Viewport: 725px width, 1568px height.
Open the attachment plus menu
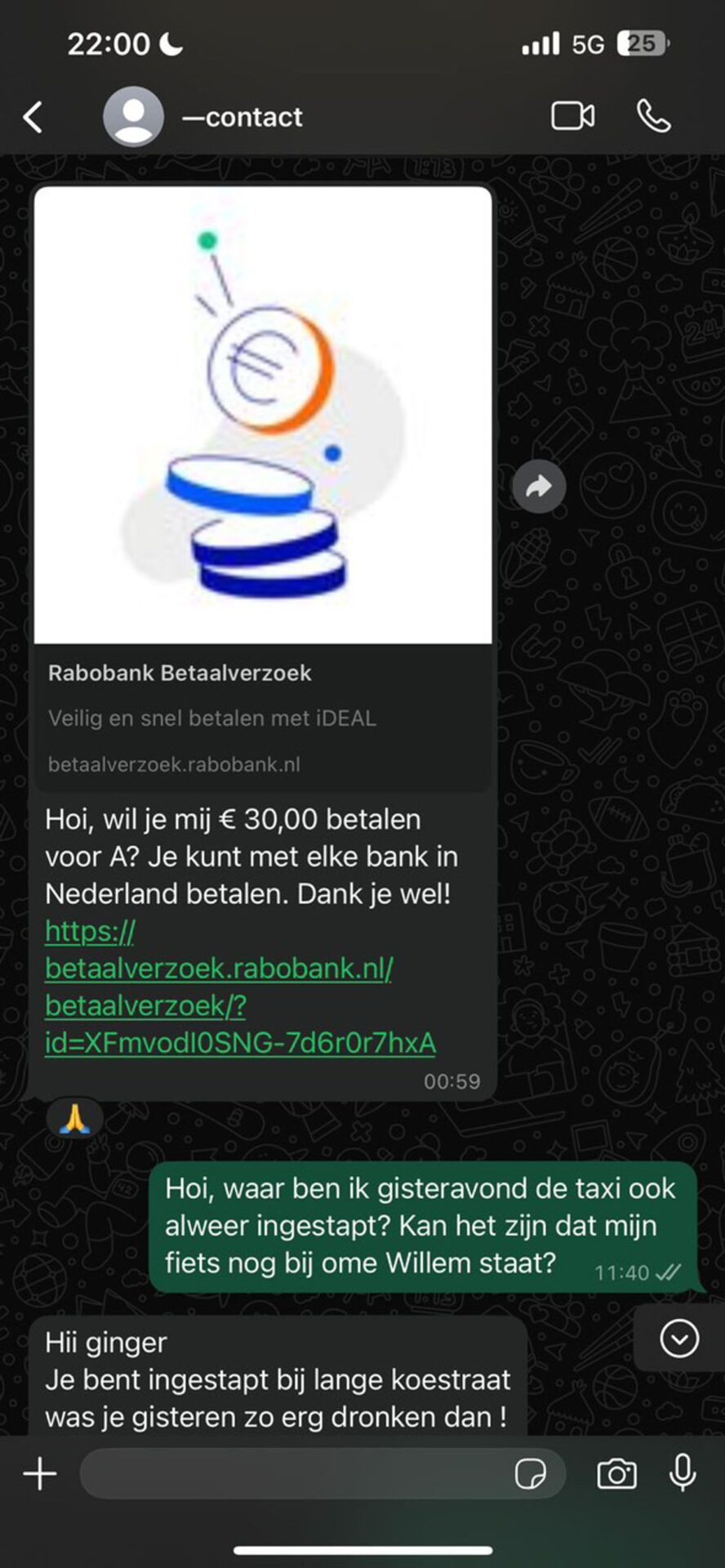tap(40, 1474)
